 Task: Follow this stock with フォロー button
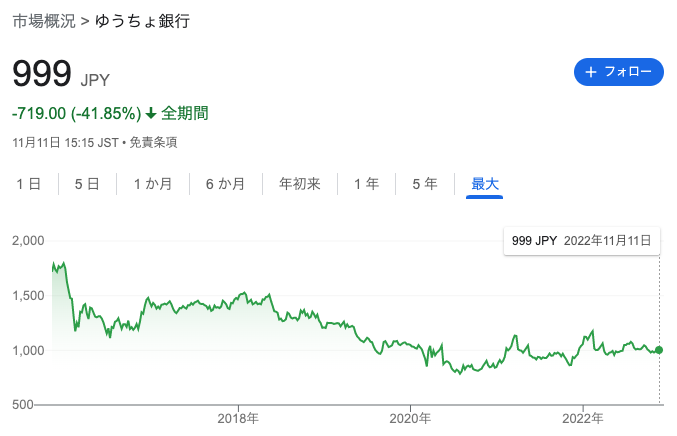(618, 72)
